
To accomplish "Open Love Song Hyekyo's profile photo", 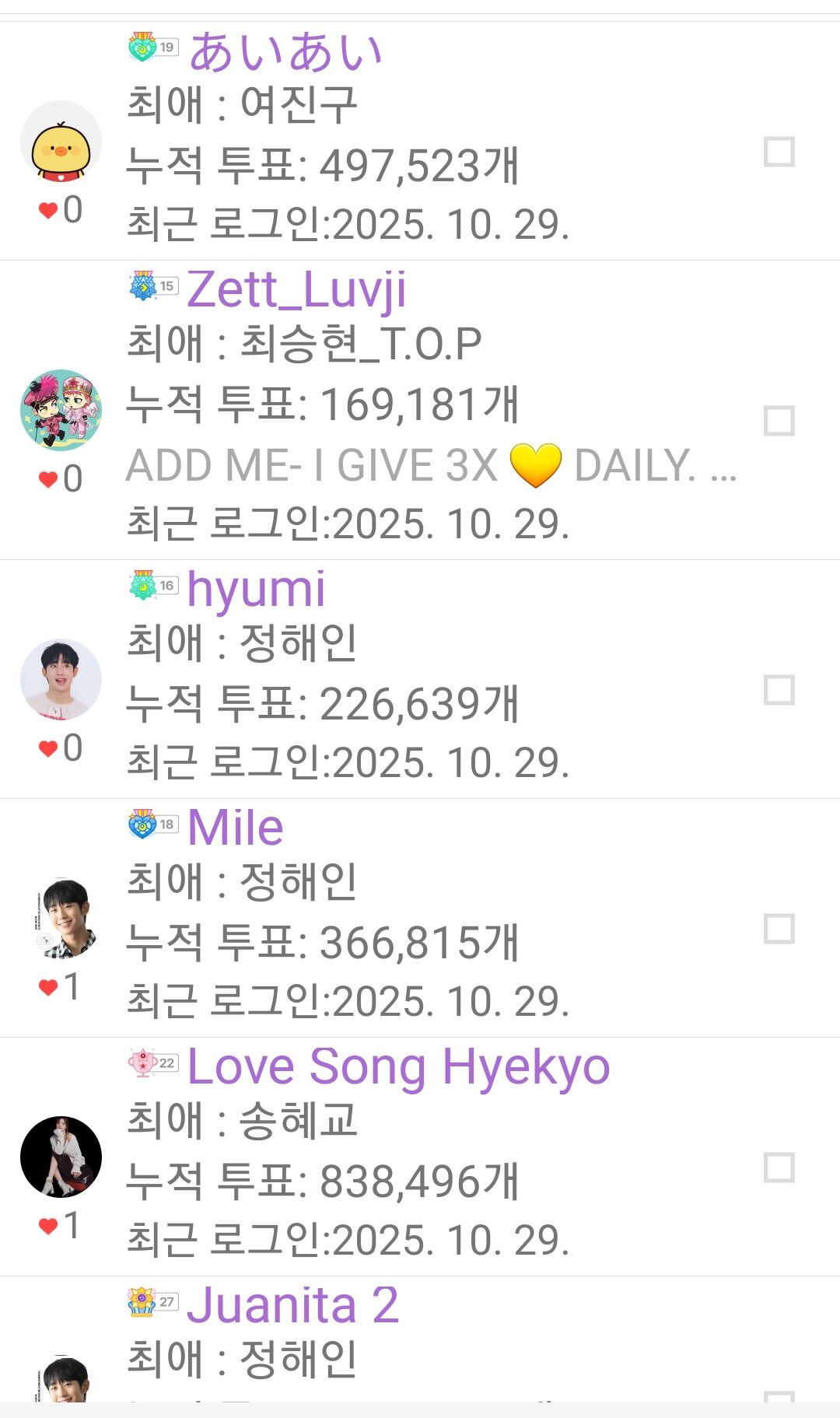I will [x=61, y=1157].
